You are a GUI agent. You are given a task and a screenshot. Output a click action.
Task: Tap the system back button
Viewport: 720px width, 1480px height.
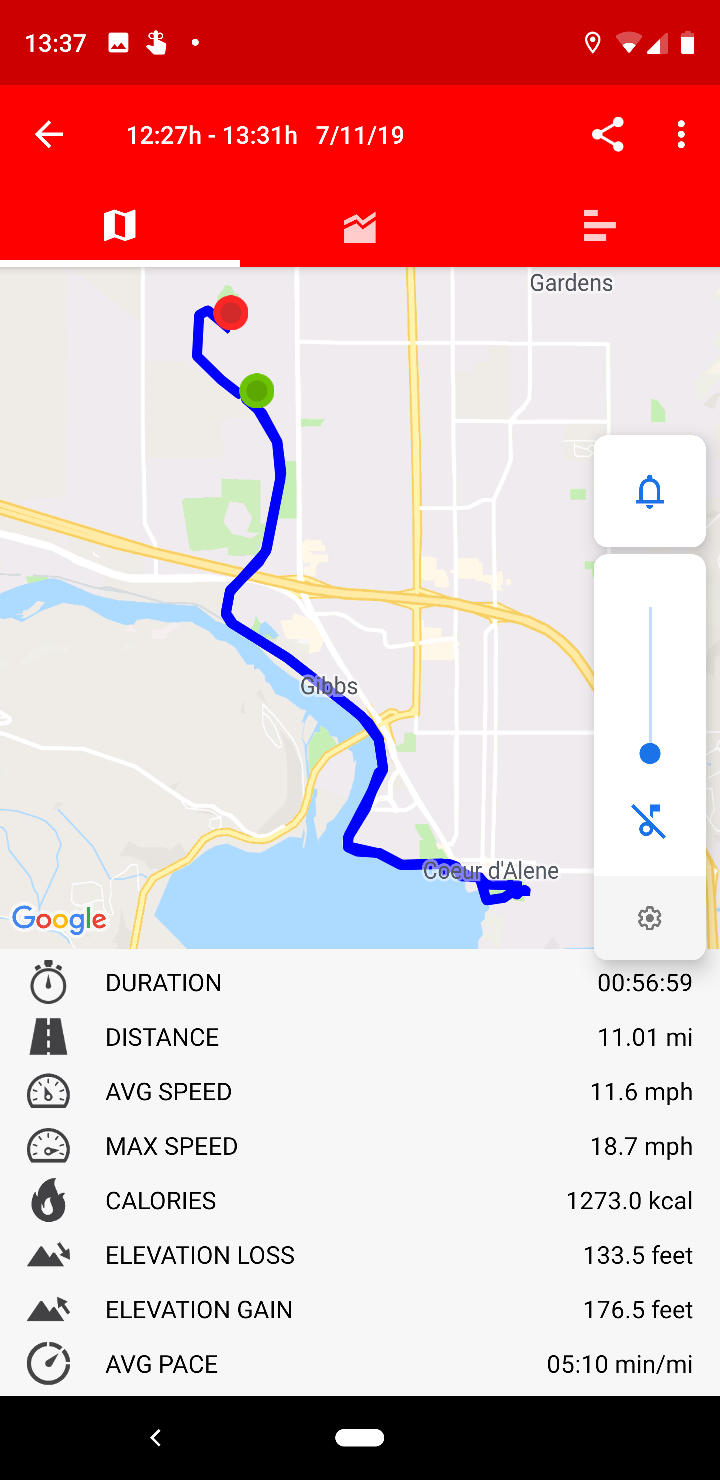[155, 1438]
